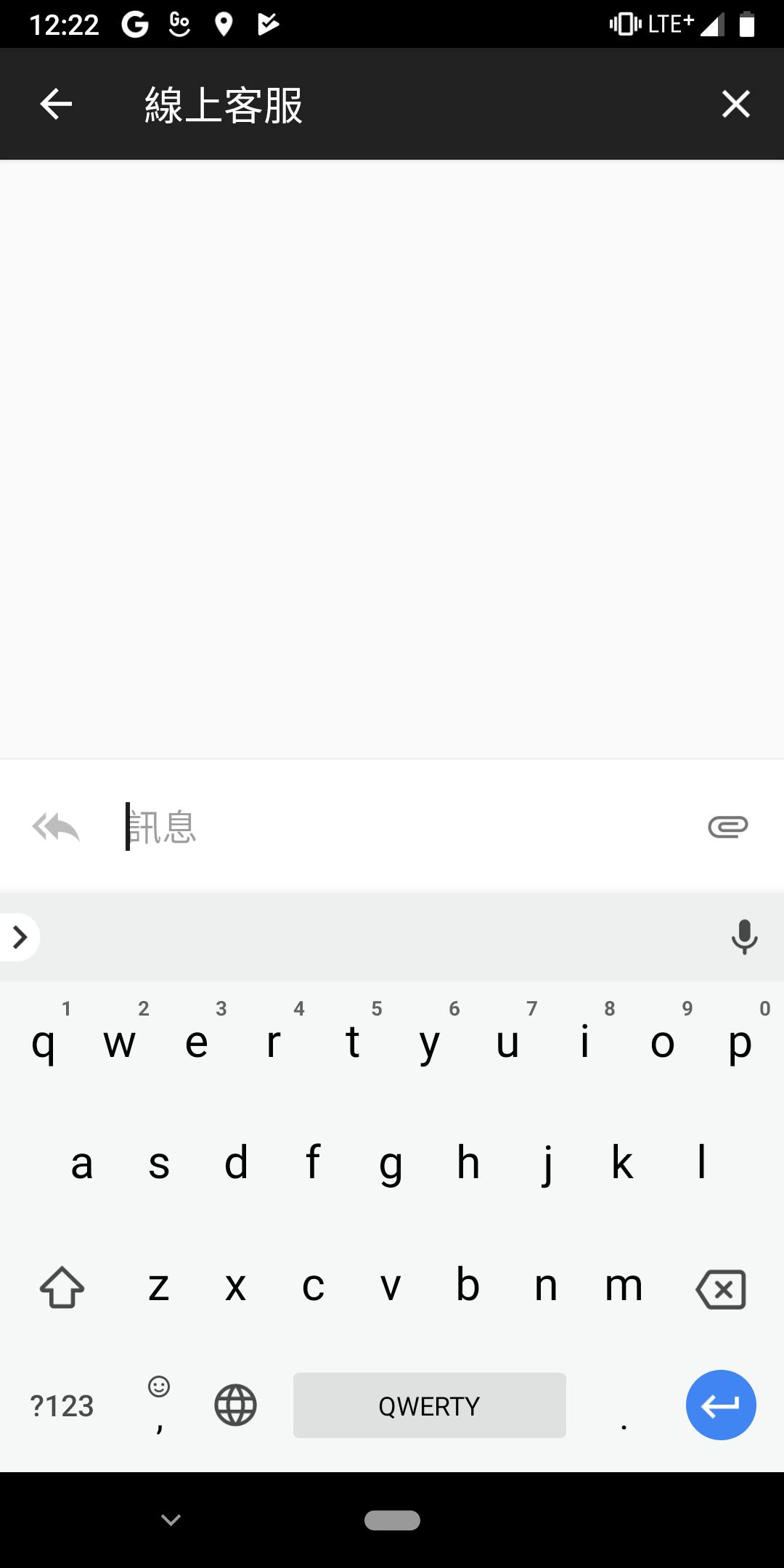The width and height of the screenshot is (784, 1568).
Task: Start voice input with the microphone
Action: click(x=744, y=936)
